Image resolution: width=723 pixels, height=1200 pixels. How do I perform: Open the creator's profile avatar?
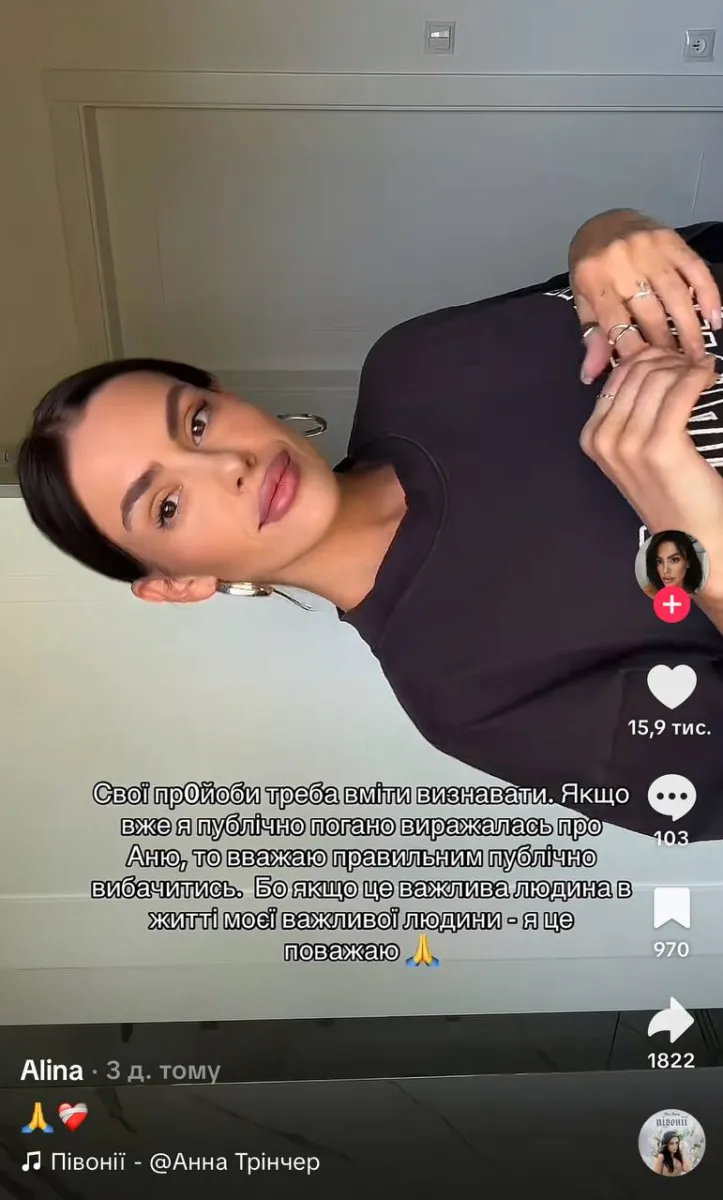[x=671, y=564]
